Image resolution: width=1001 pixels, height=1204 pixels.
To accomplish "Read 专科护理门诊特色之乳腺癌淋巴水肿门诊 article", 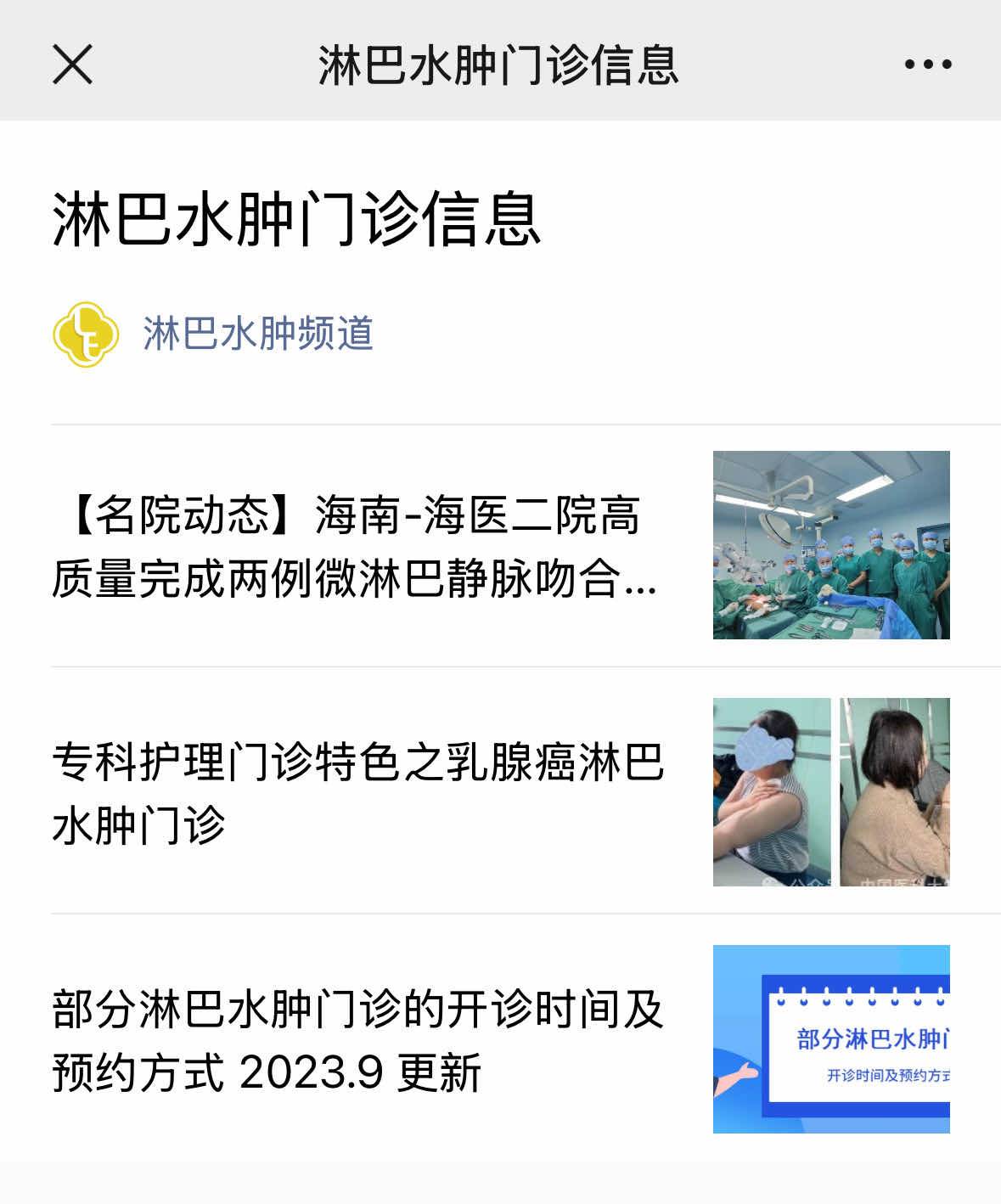I will coord(357,793).
